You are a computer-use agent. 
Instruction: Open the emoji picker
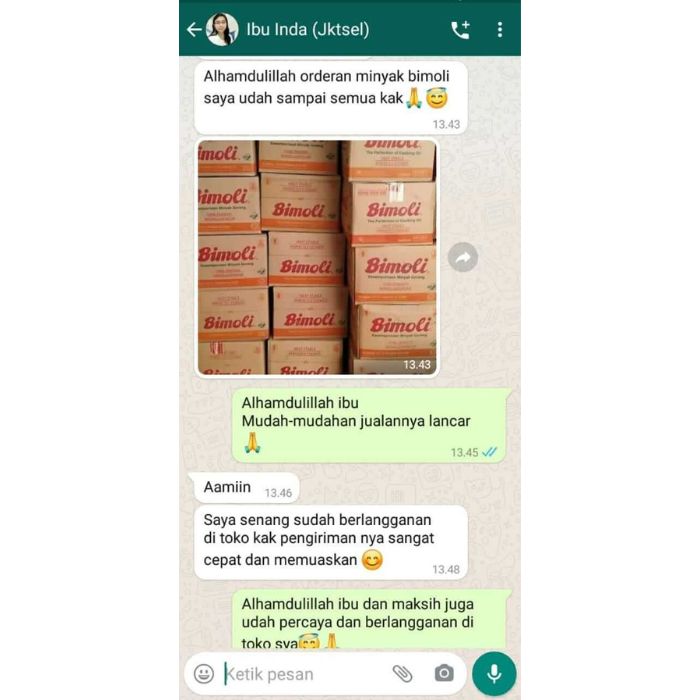(204, 674)
